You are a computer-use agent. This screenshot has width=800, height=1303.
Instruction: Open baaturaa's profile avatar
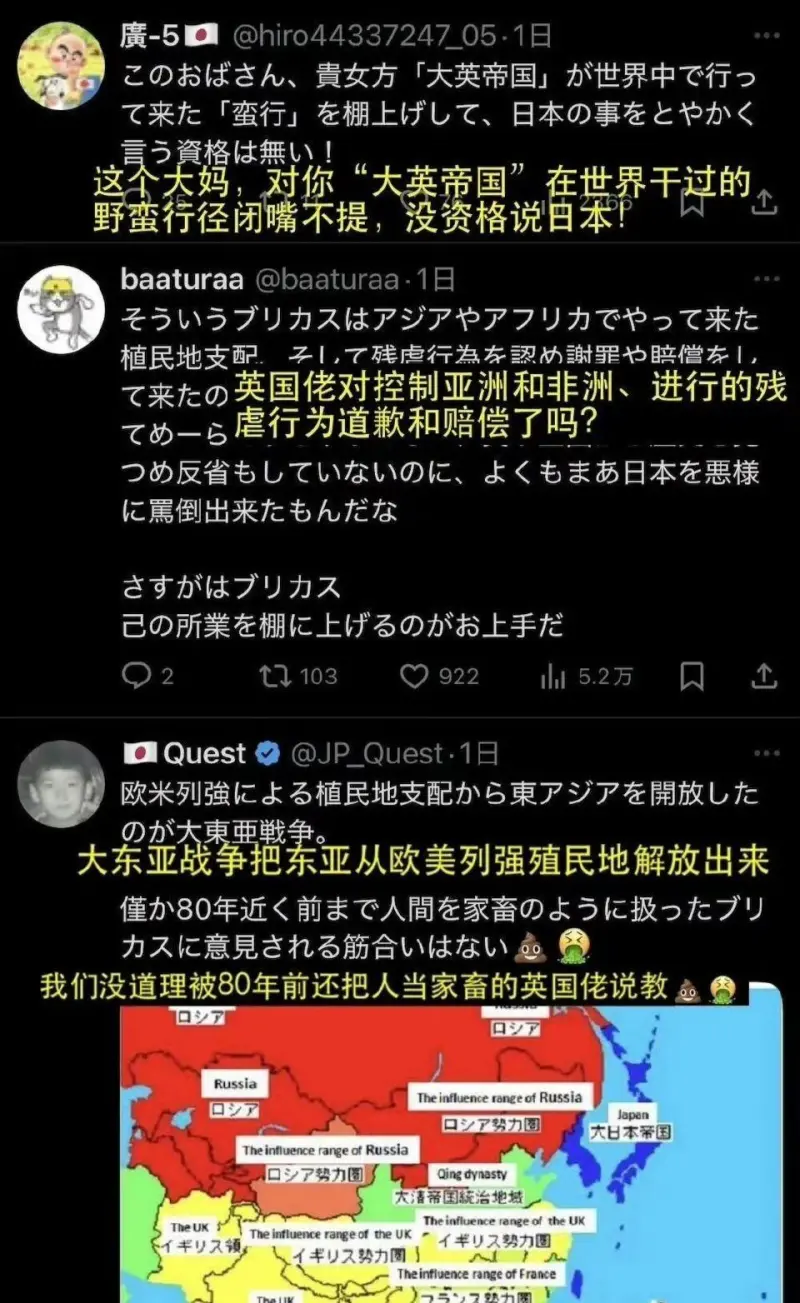(61, 309)
